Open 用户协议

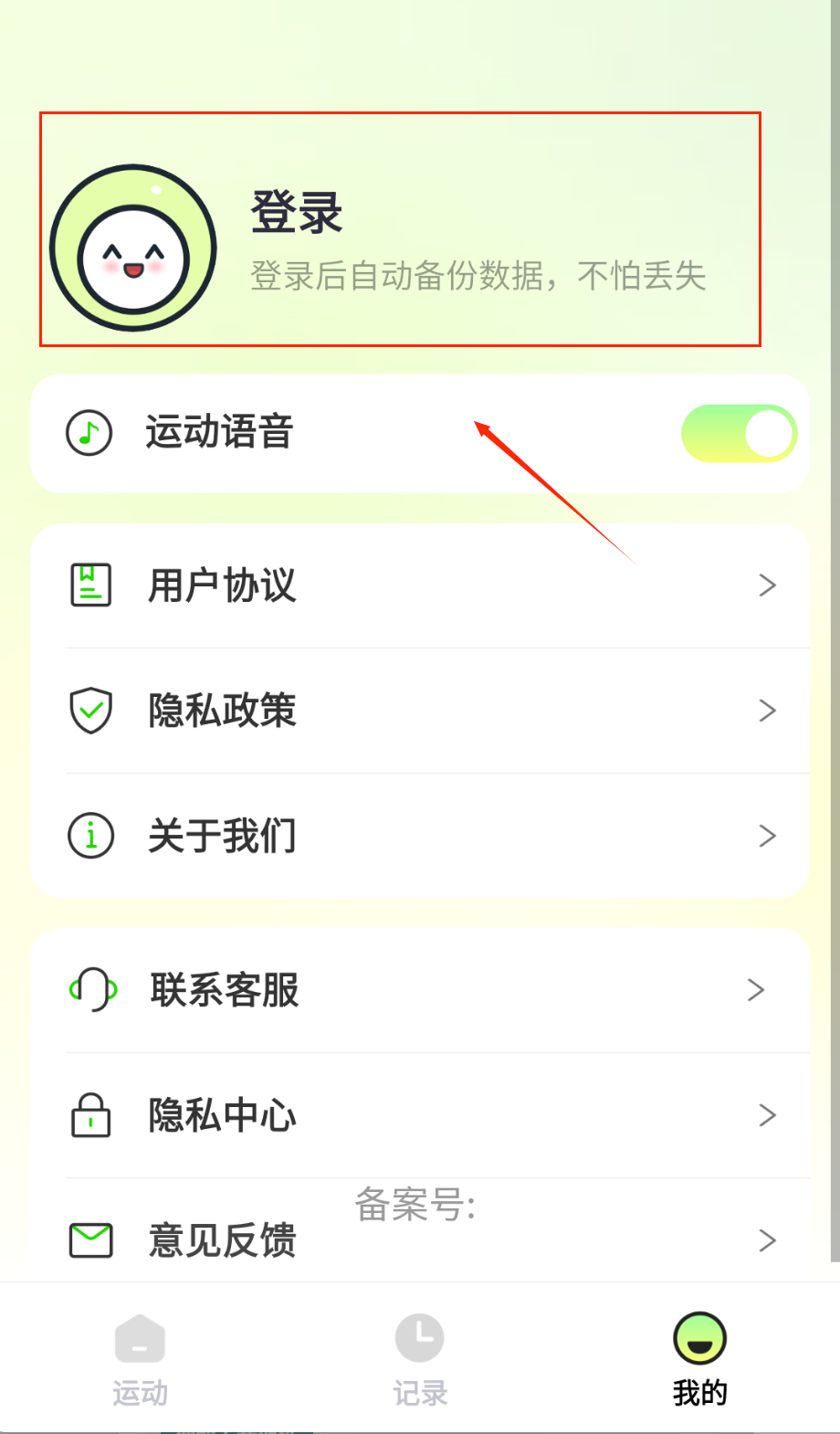(420, 585)
